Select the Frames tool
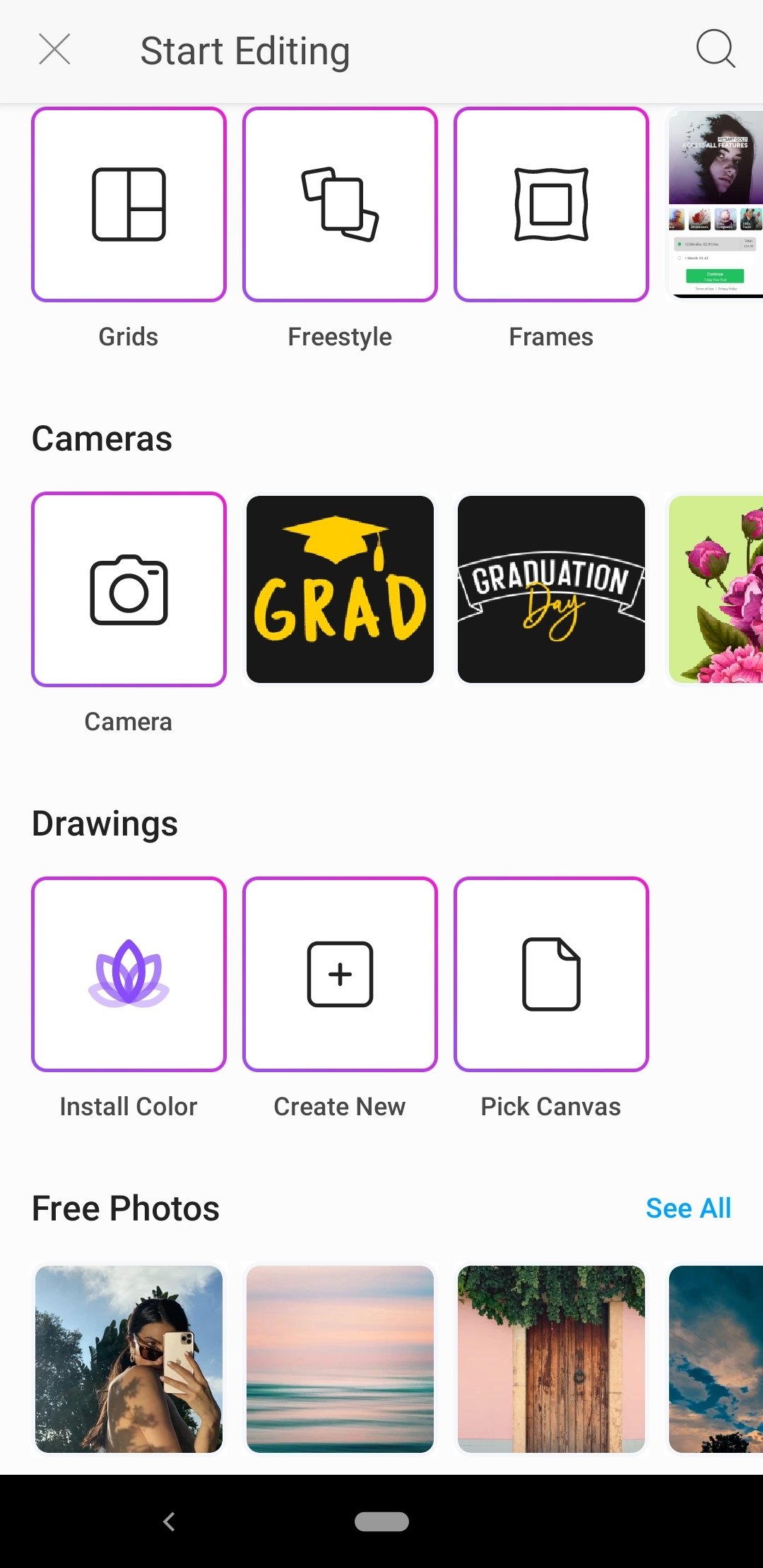The width and height of the screenshot is (763, 1568). coord(551,203)
